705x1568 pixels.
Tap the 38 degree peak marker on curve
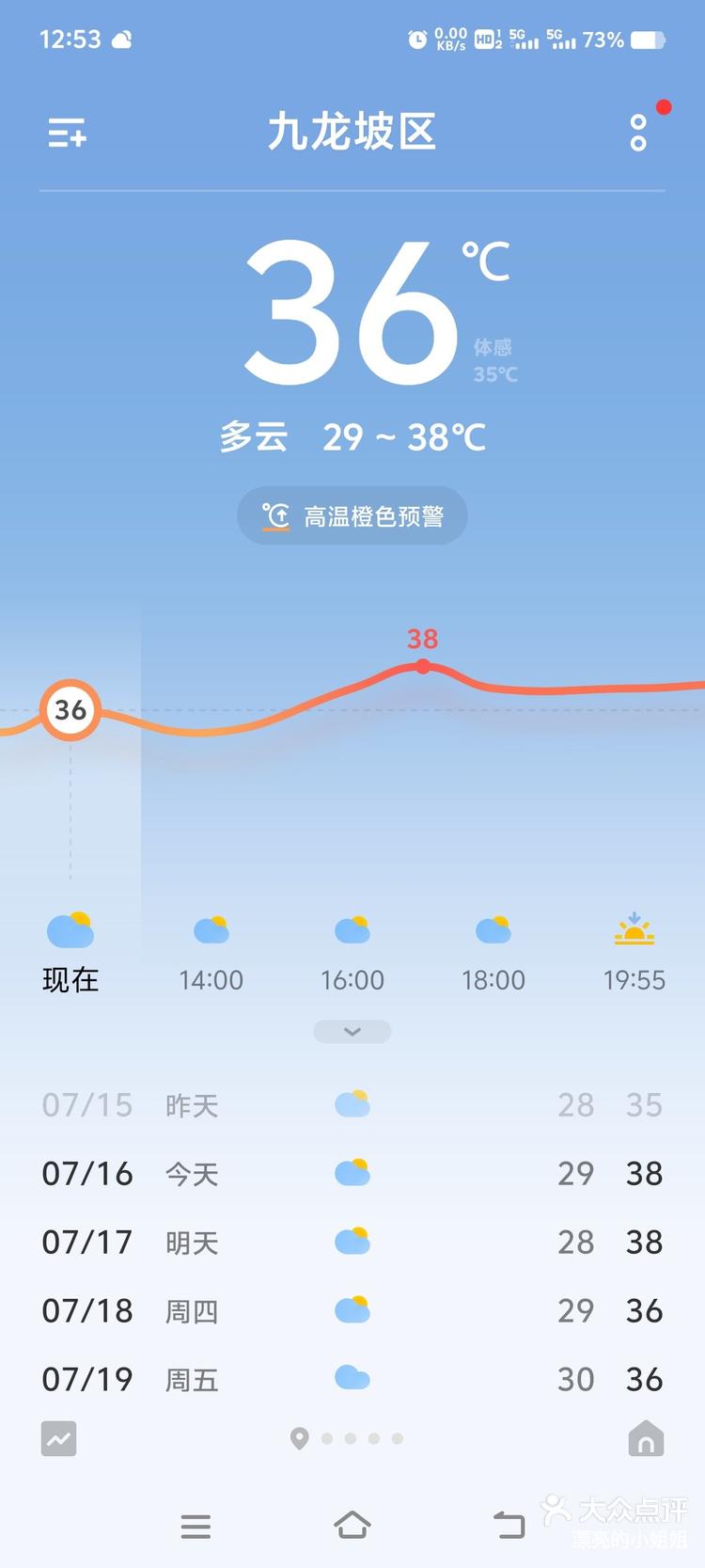coord(422,666)
